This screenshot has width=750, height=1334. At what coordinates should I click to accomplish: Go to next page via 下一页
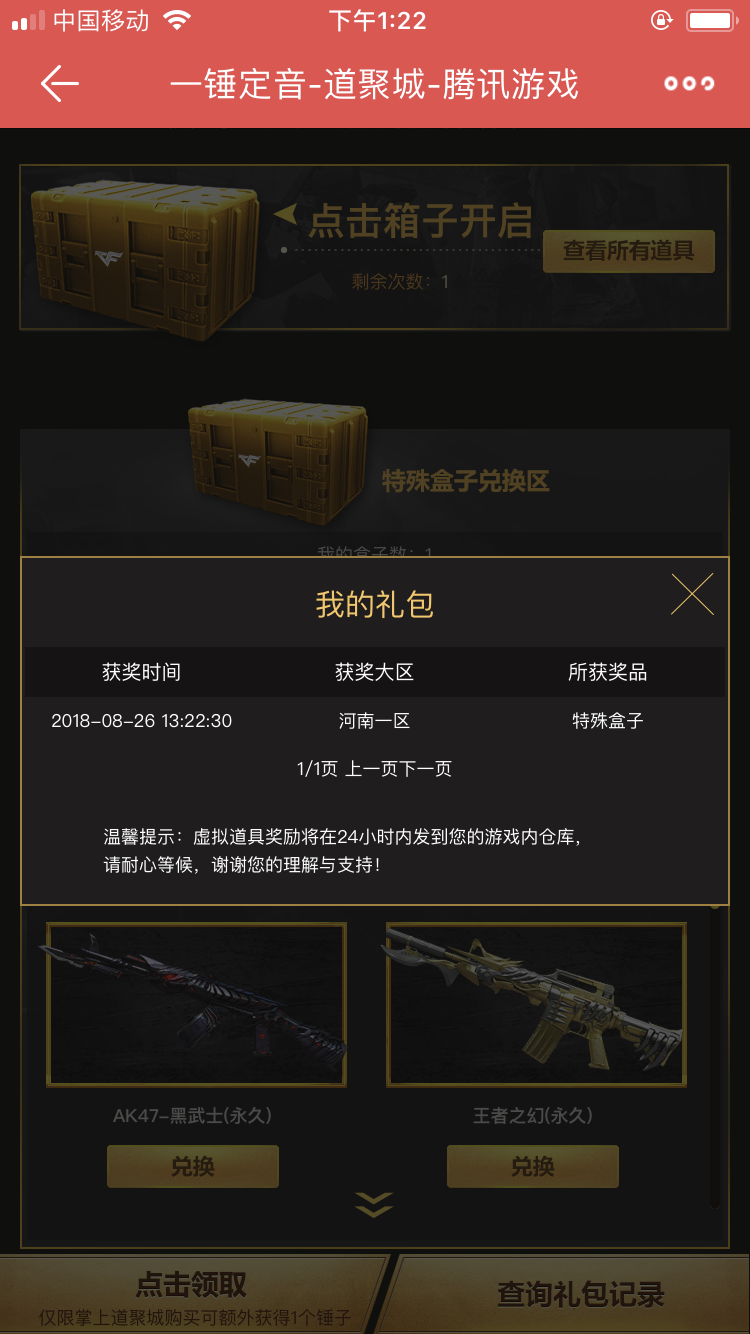(x=426, y=769)
